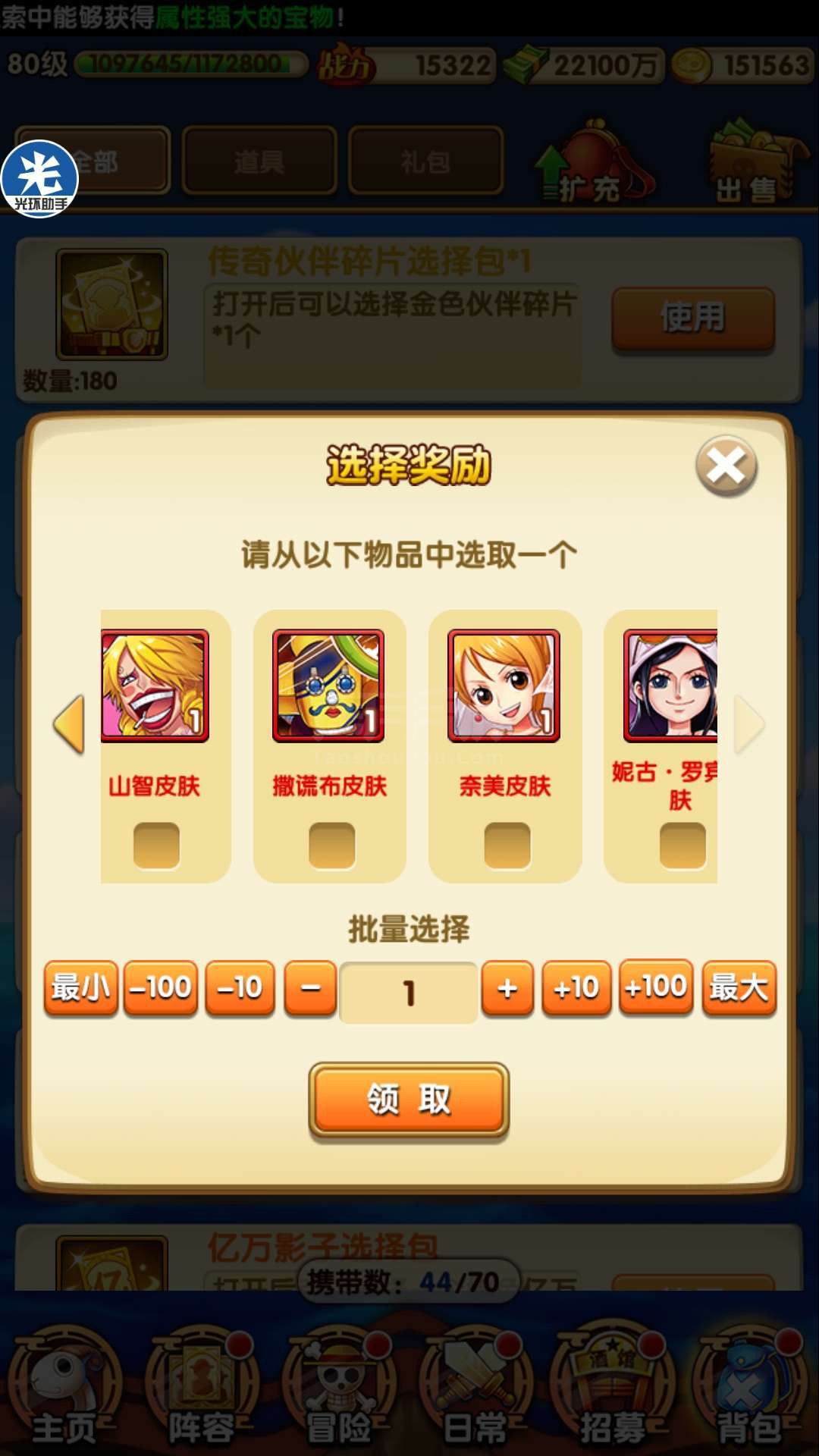This screenshot has width=819, height=1456.
Task: Check the box under 山智皮肤
Action: click(156, 846)
